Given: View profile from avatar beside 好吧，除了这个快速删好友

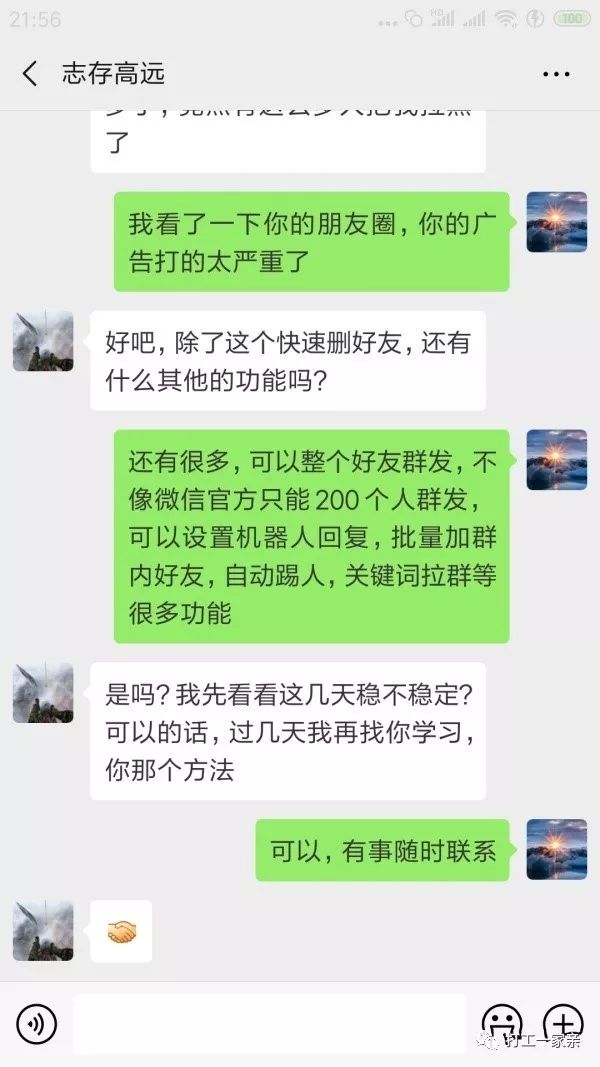Looking at the screenshot, I should [x=43, y=341].
